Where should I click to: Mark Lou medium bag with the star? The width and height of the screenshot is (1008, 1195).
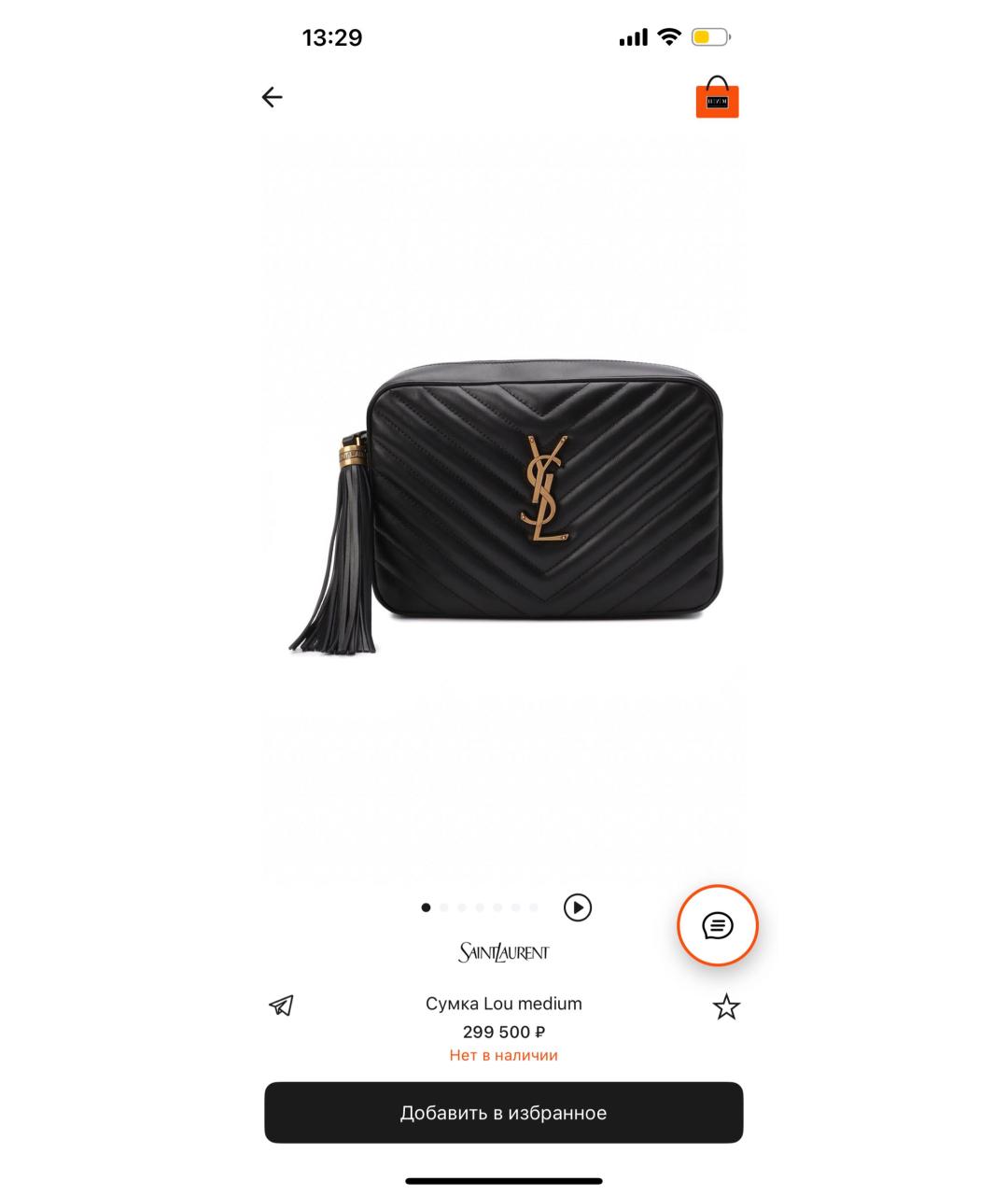(x=726, y=1006)
